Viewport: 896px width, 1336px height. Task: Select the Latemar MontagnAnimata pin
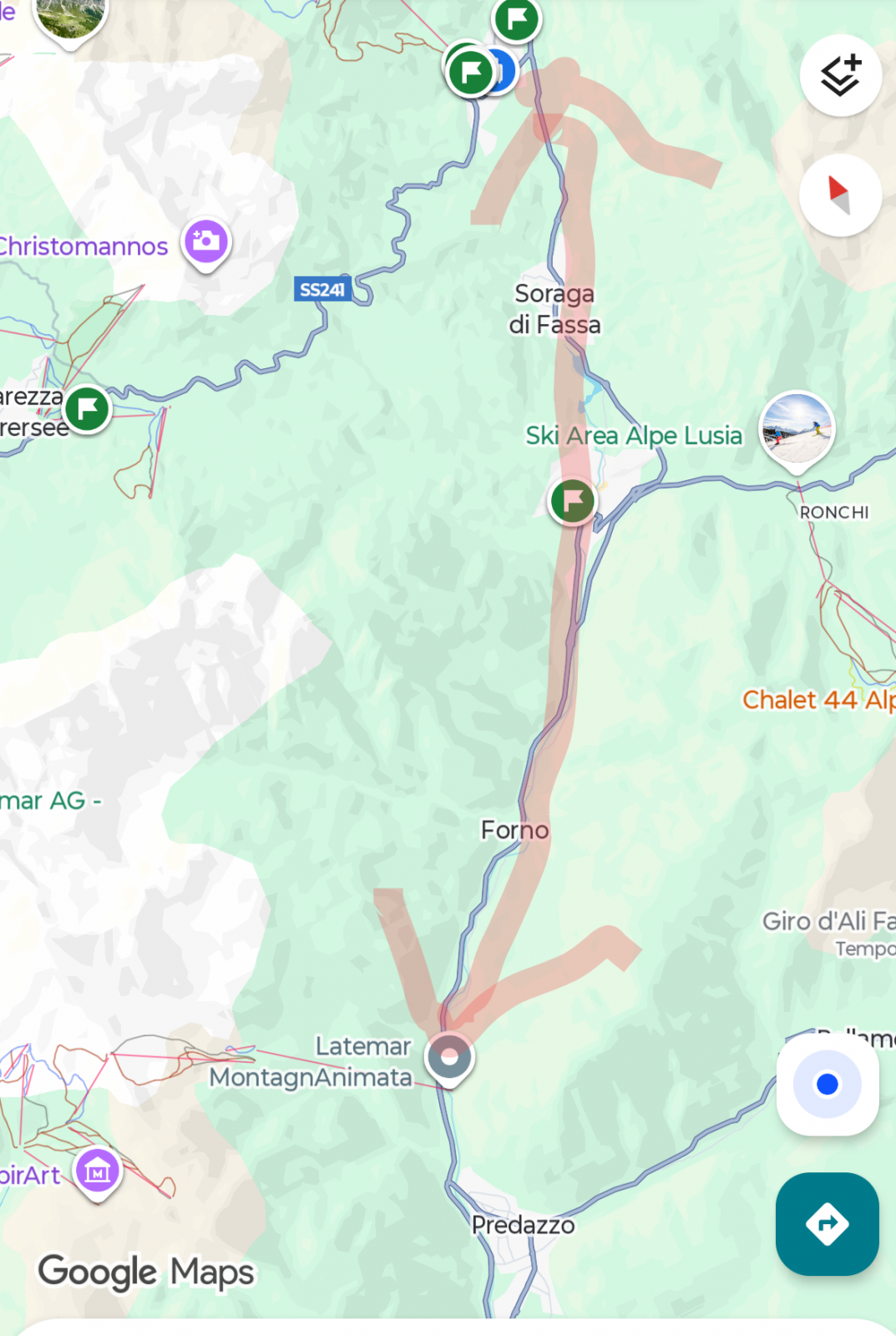pyautogui.click(x=449, y=1057)
